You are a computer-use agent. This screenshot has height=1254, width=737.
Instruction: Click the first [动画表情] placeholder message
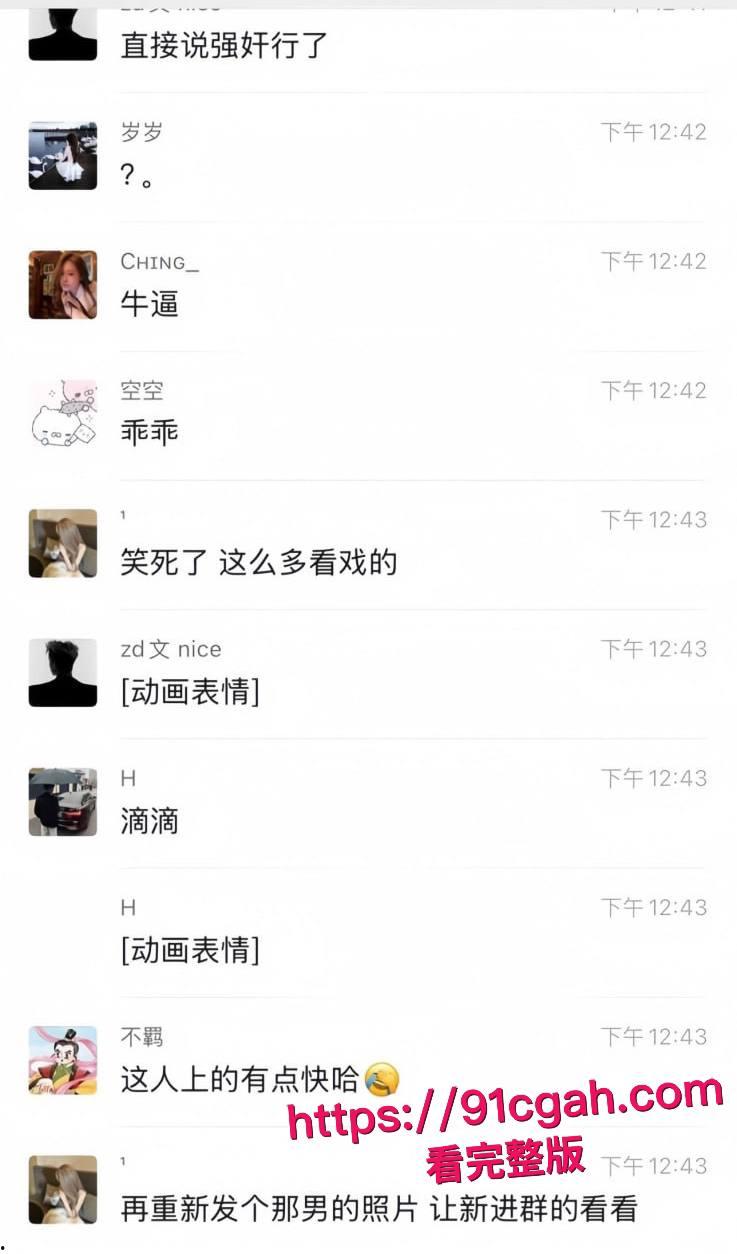click(188, 691)
